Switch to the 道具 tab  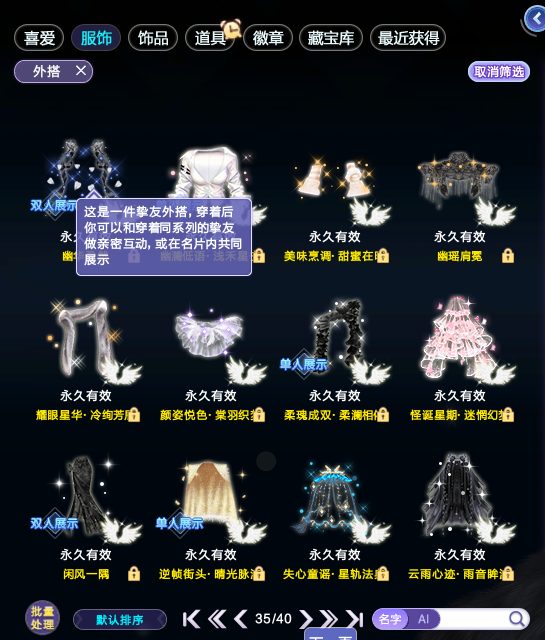pos(210,38)
